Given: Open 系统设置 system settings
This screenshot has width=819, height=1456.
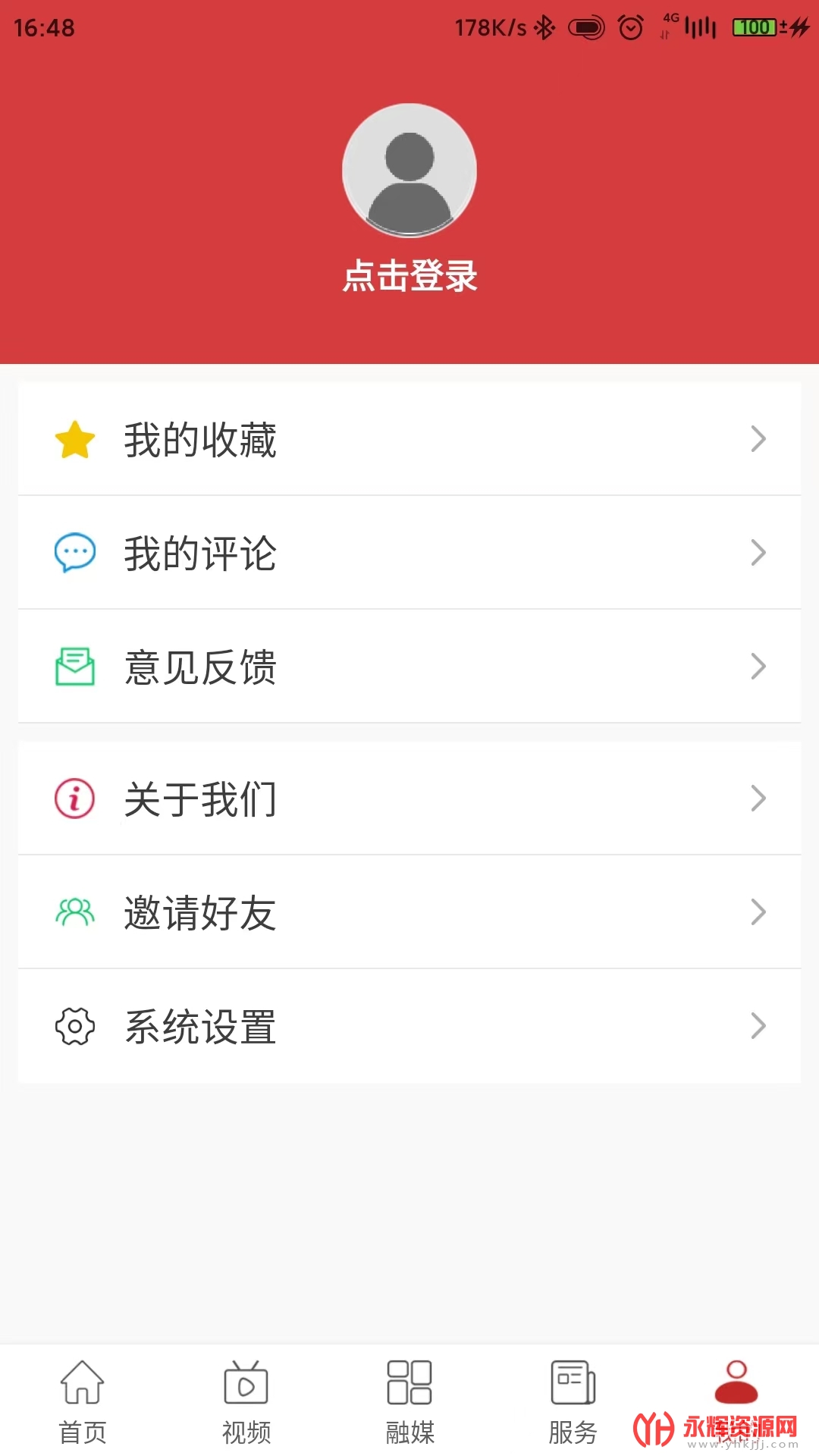Looking at the screenshot, I should (409, 1026).
